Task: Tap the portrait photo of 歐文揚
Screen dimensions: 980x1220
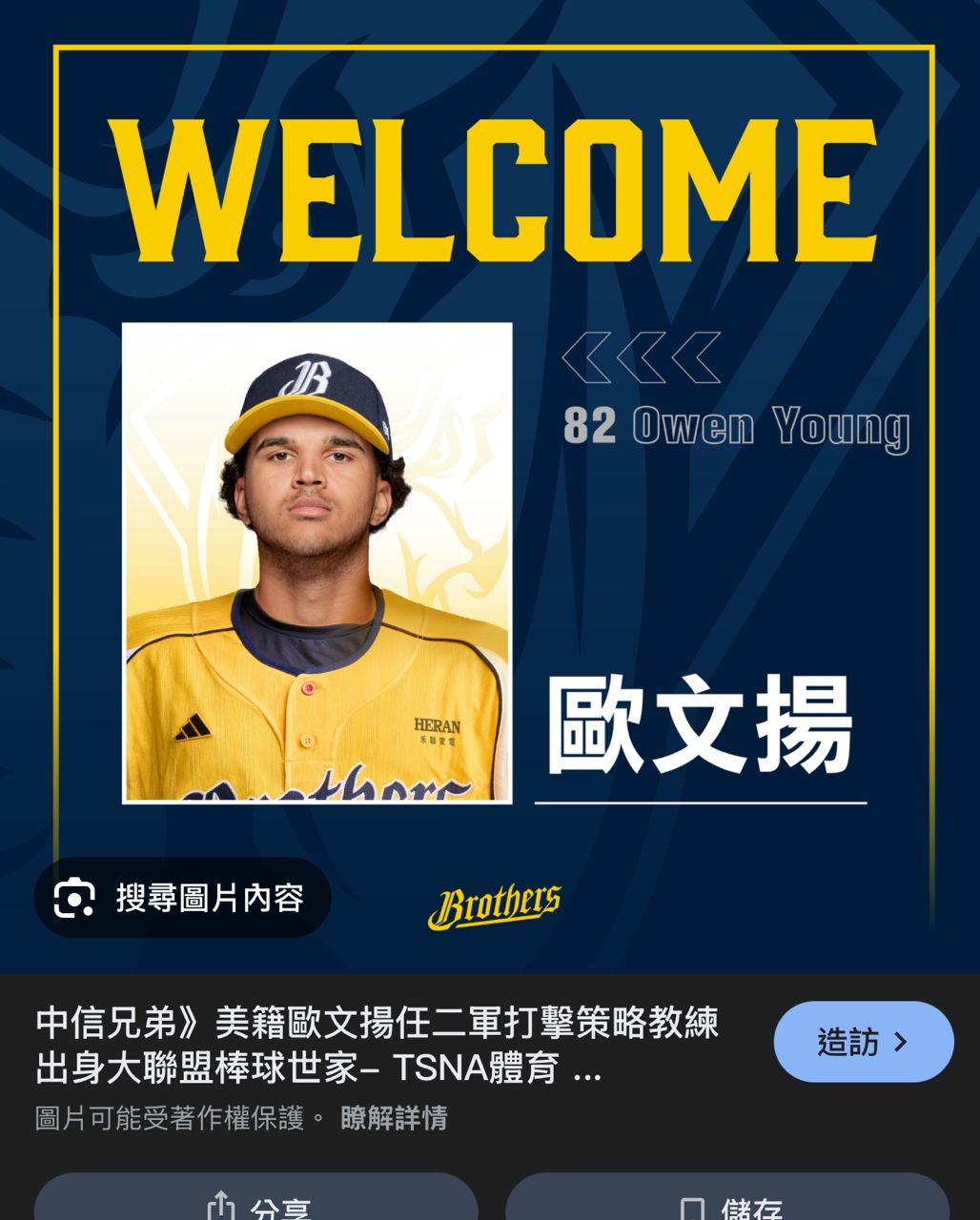Action: 316,562
